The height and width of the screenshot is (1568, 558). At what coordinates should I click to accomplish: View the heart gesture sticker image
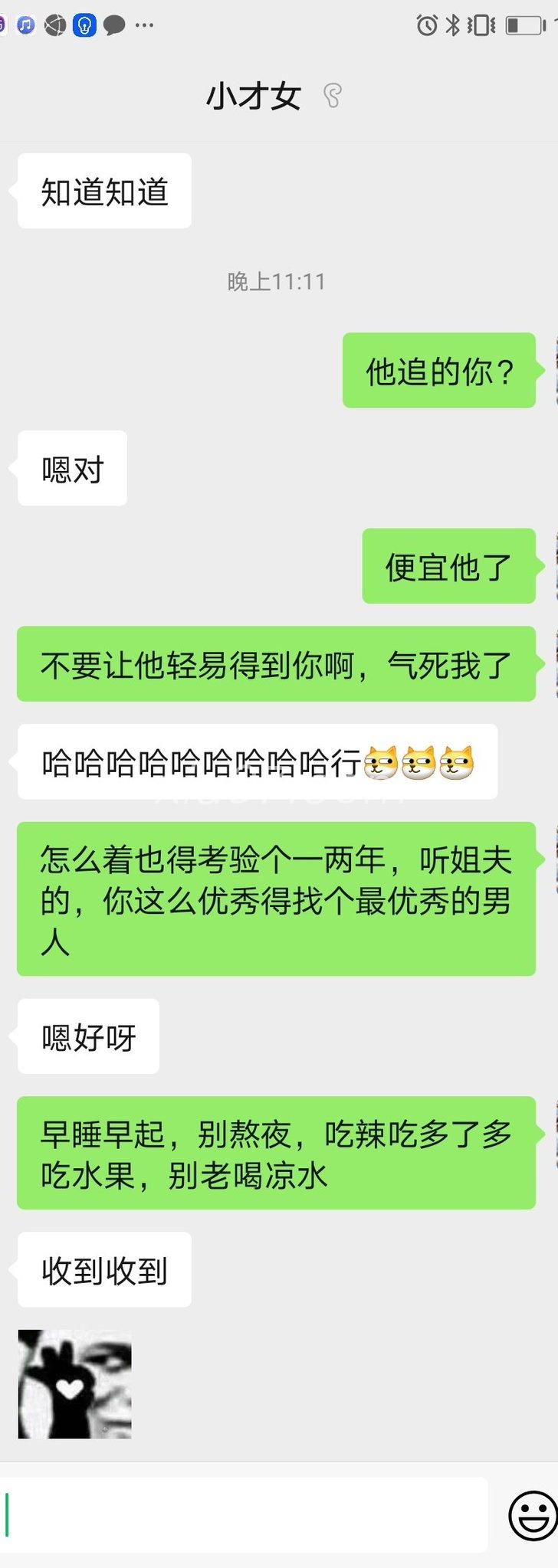pyautogui.click(x=75, y=1383)
